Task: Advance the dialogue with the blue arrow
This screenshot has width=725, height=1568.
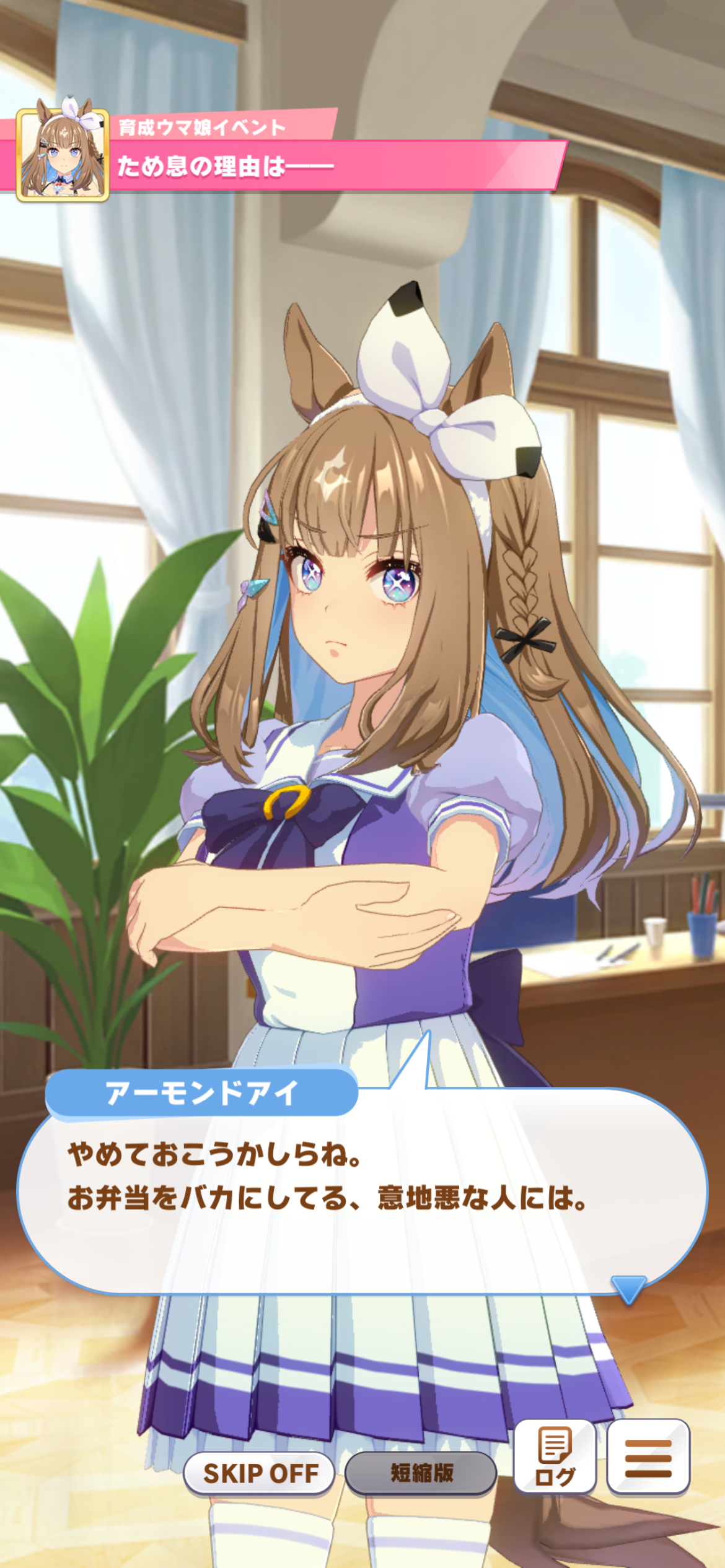Action: tap(628, 1289)
